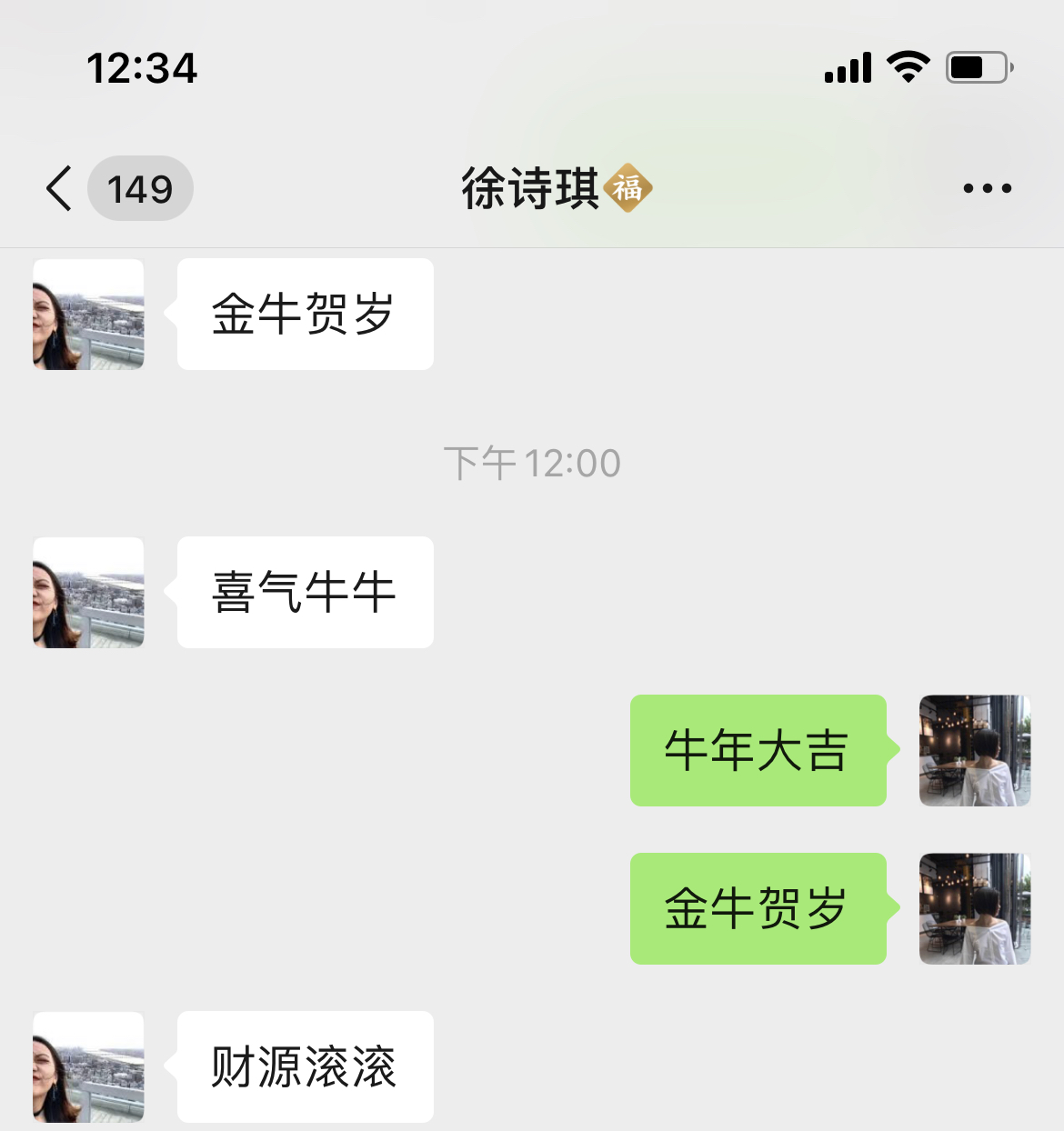
Task: Open the three-dot chat info menu
Action: (987, 188)
